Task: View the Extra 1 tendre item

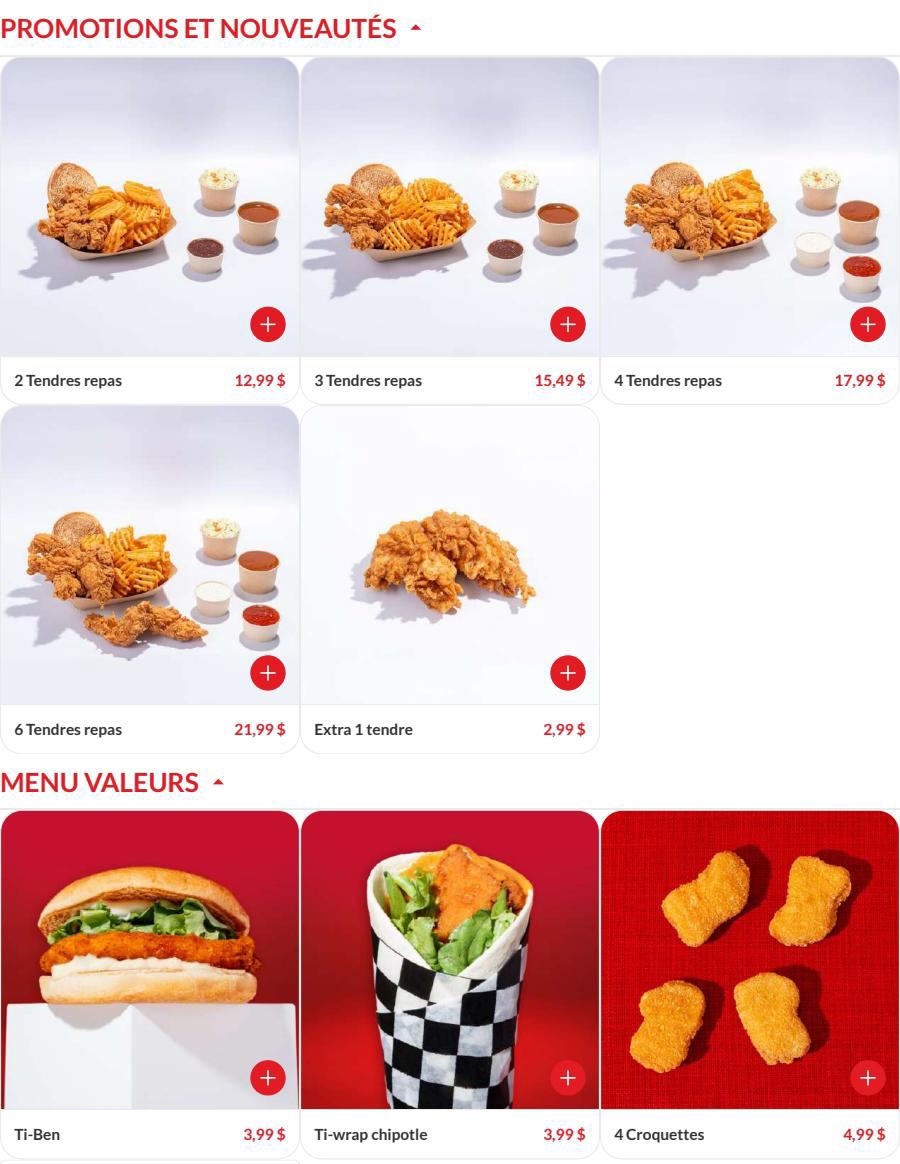Action: coord(450,570)
